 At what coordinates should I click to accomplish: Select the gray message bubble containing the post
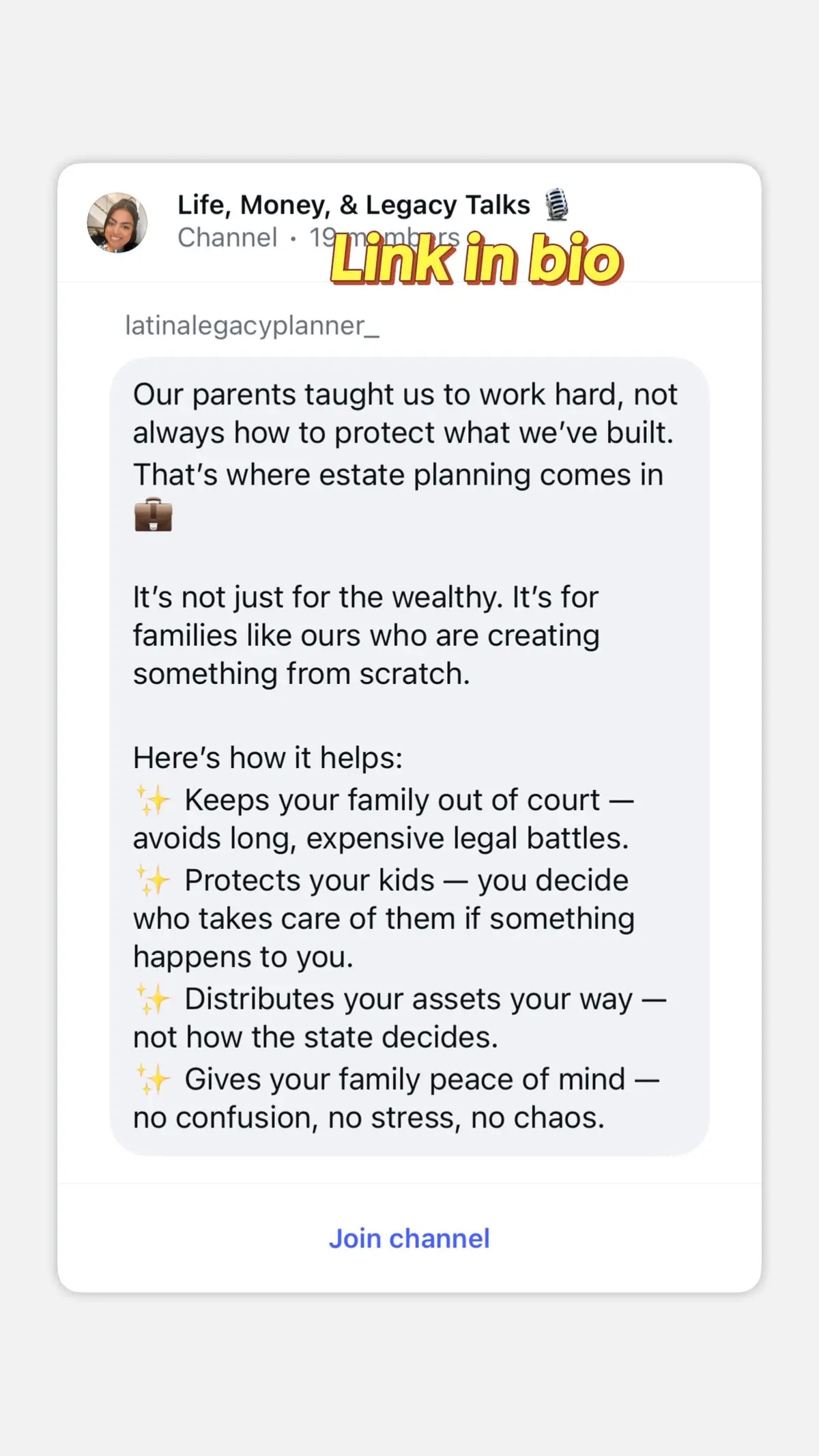(409, 751)
